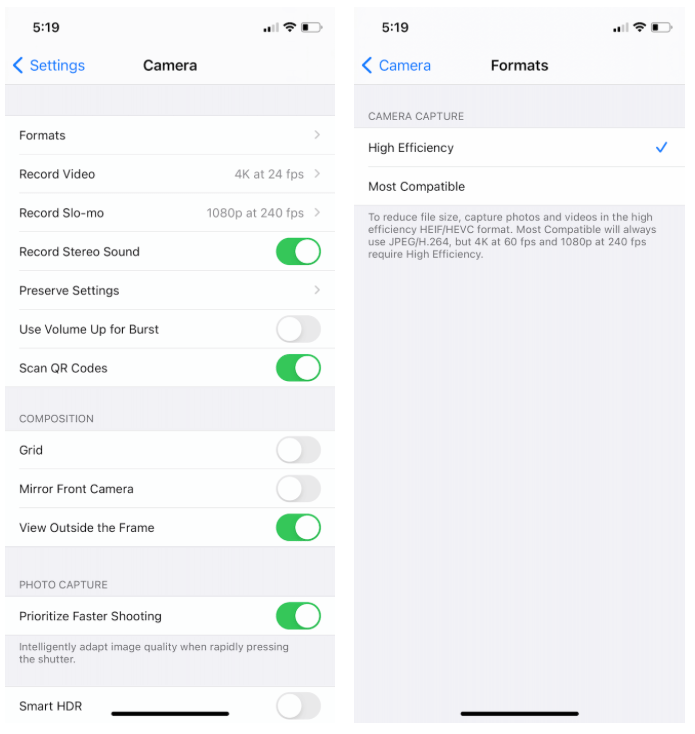
Task: Turn on the Grid switch
Action: [x=298, y=450]
